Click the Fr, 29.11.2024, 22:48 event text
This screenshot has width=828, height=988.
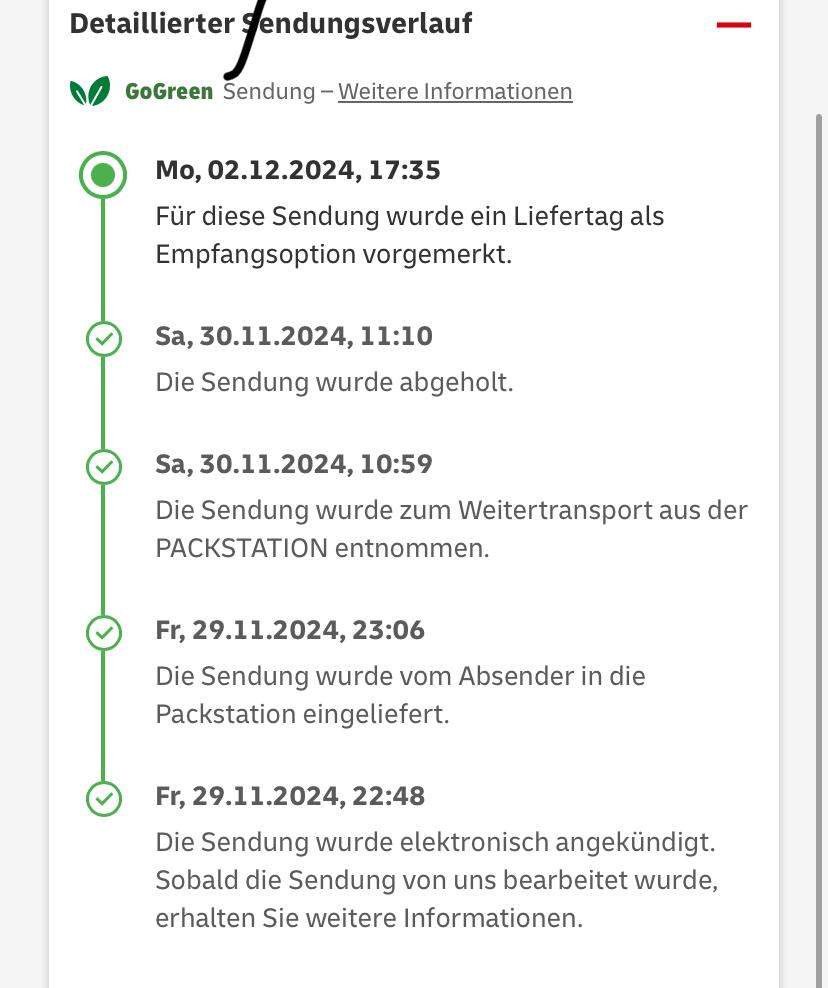click(290, 795)
